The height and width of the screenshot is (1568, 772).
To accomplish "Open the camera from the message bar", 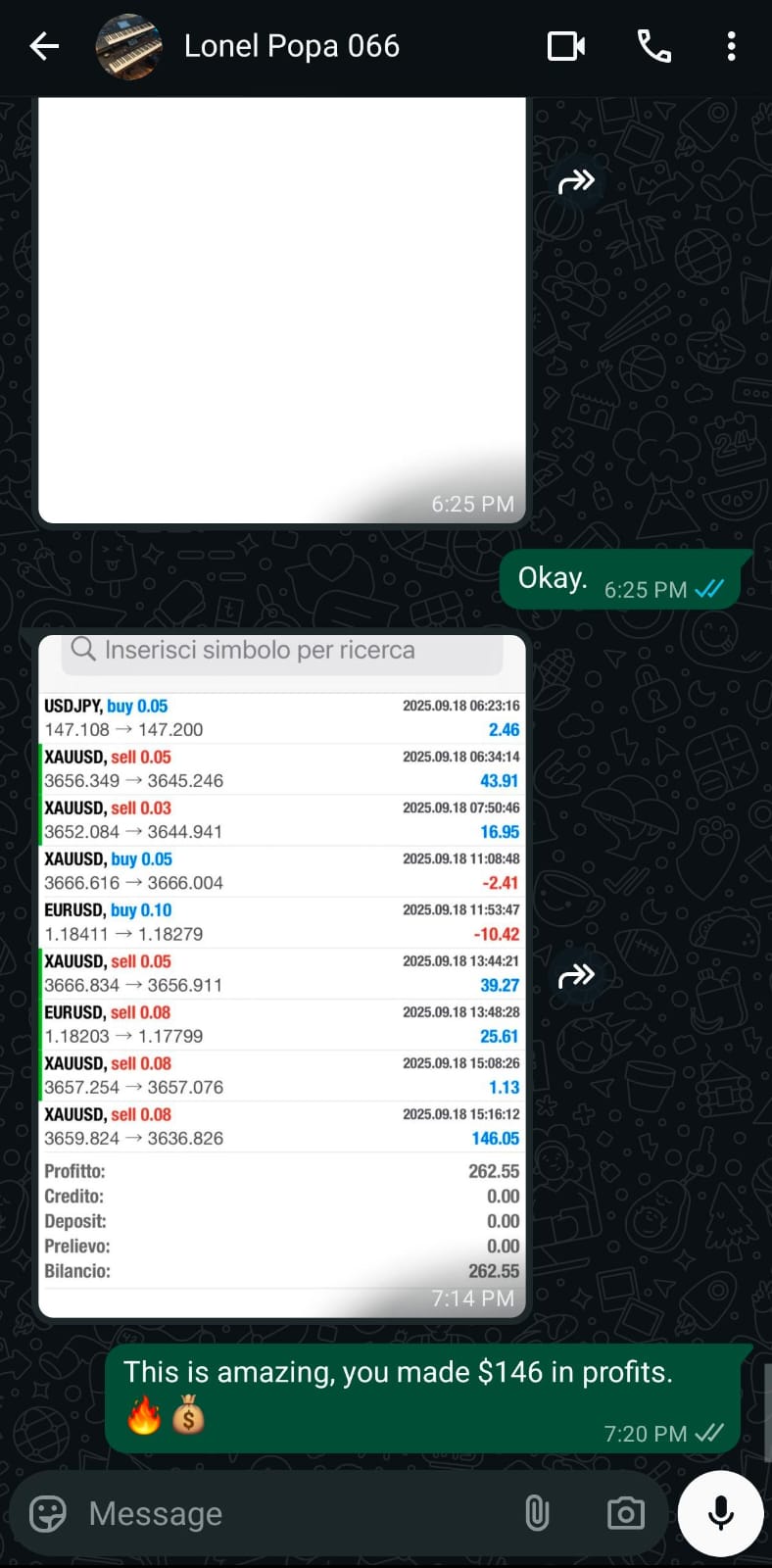I will pos(625,1514).
